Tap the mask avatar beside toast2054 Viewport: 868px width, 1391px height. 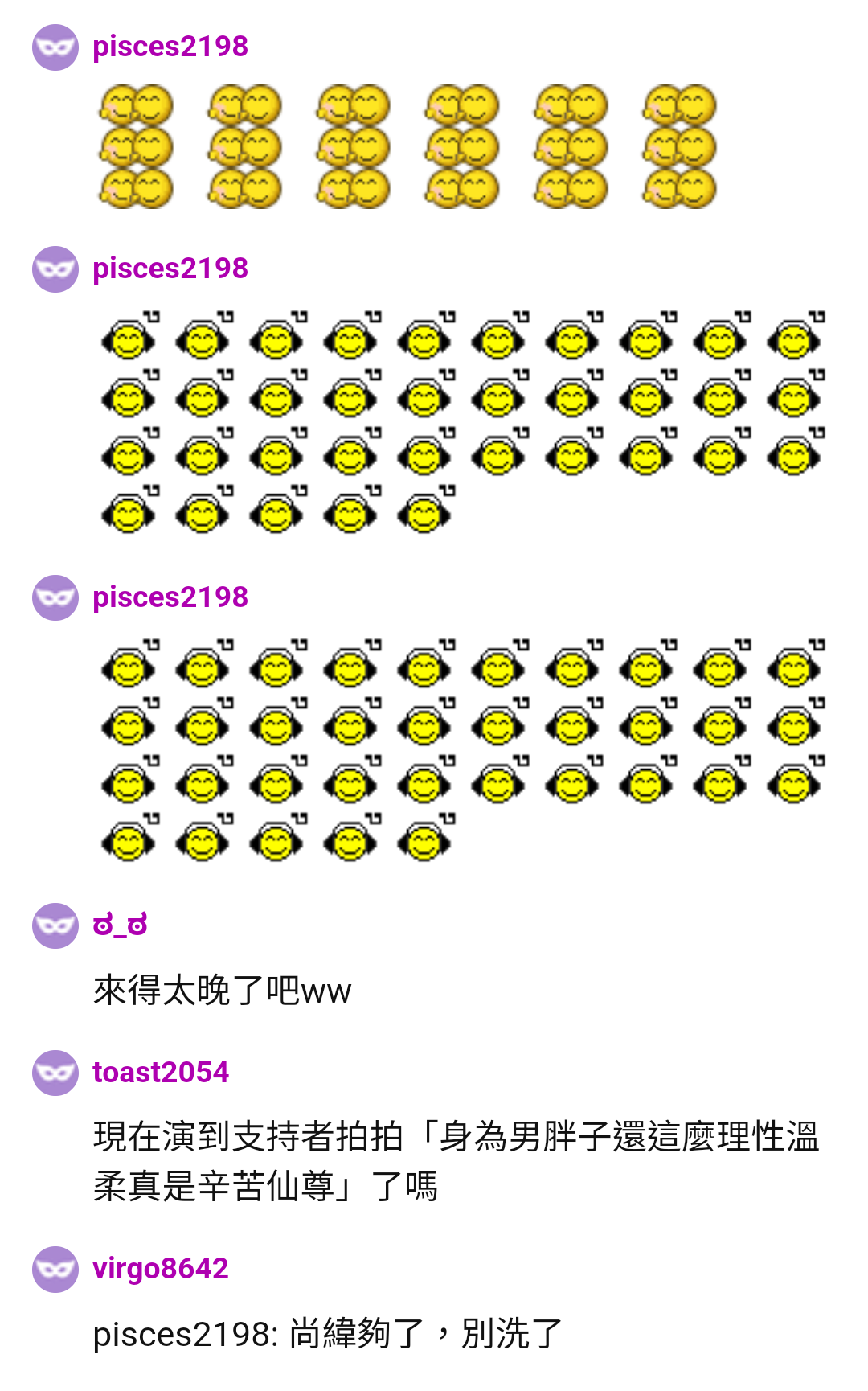55,1073
